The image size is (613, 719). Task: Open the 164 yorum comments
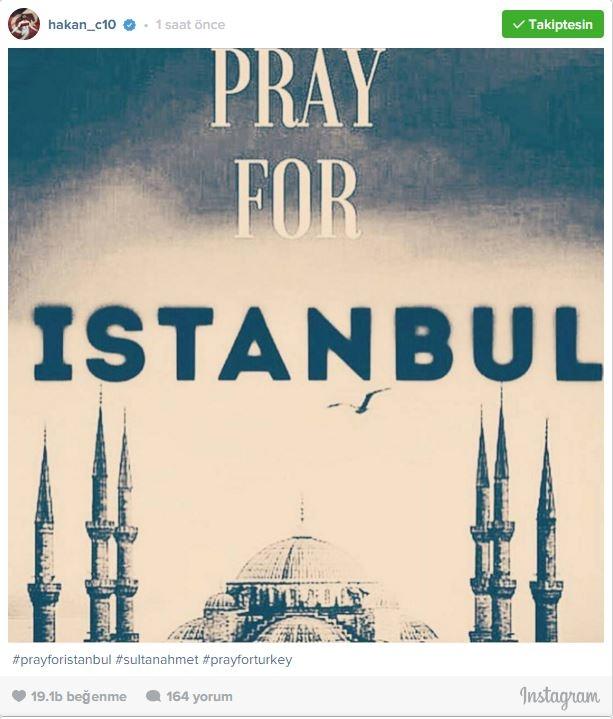tap(190, 696)
